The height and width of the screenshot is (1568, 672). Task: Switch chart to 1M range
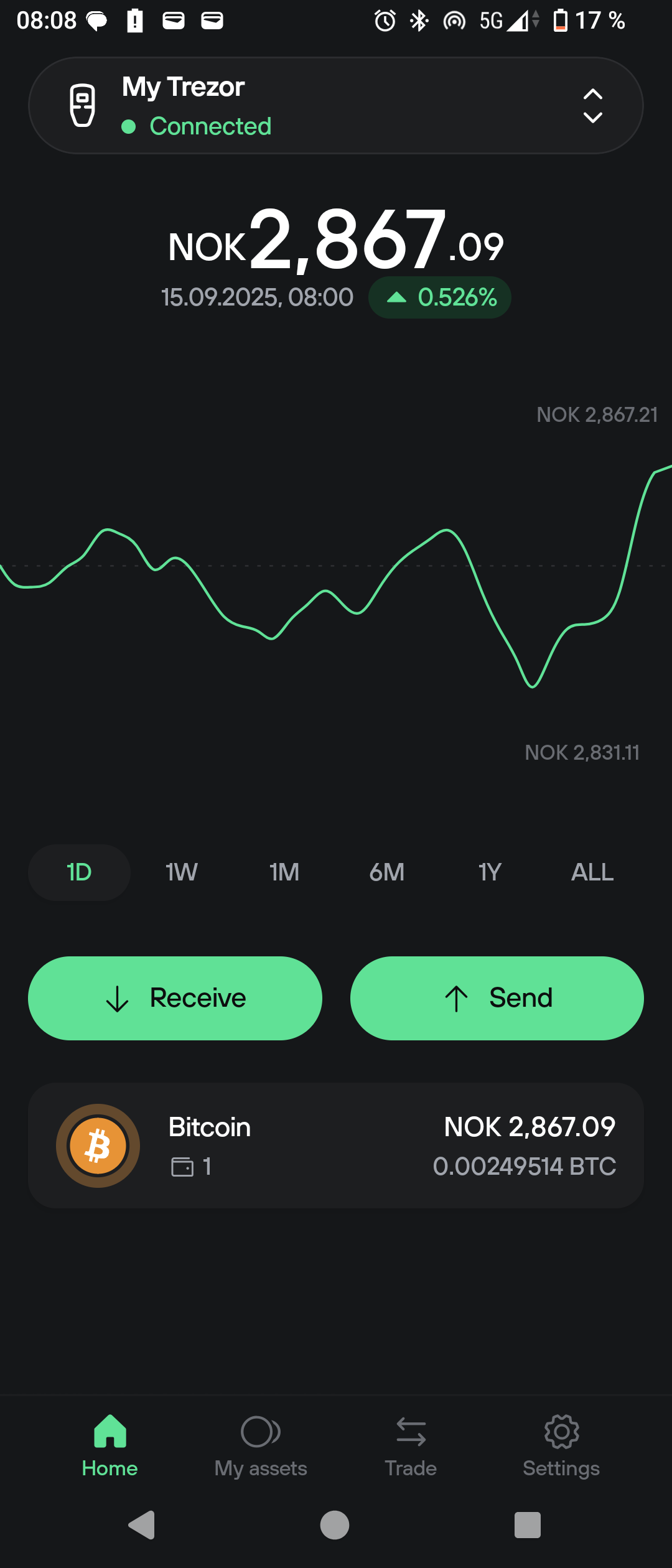[284, 872]
